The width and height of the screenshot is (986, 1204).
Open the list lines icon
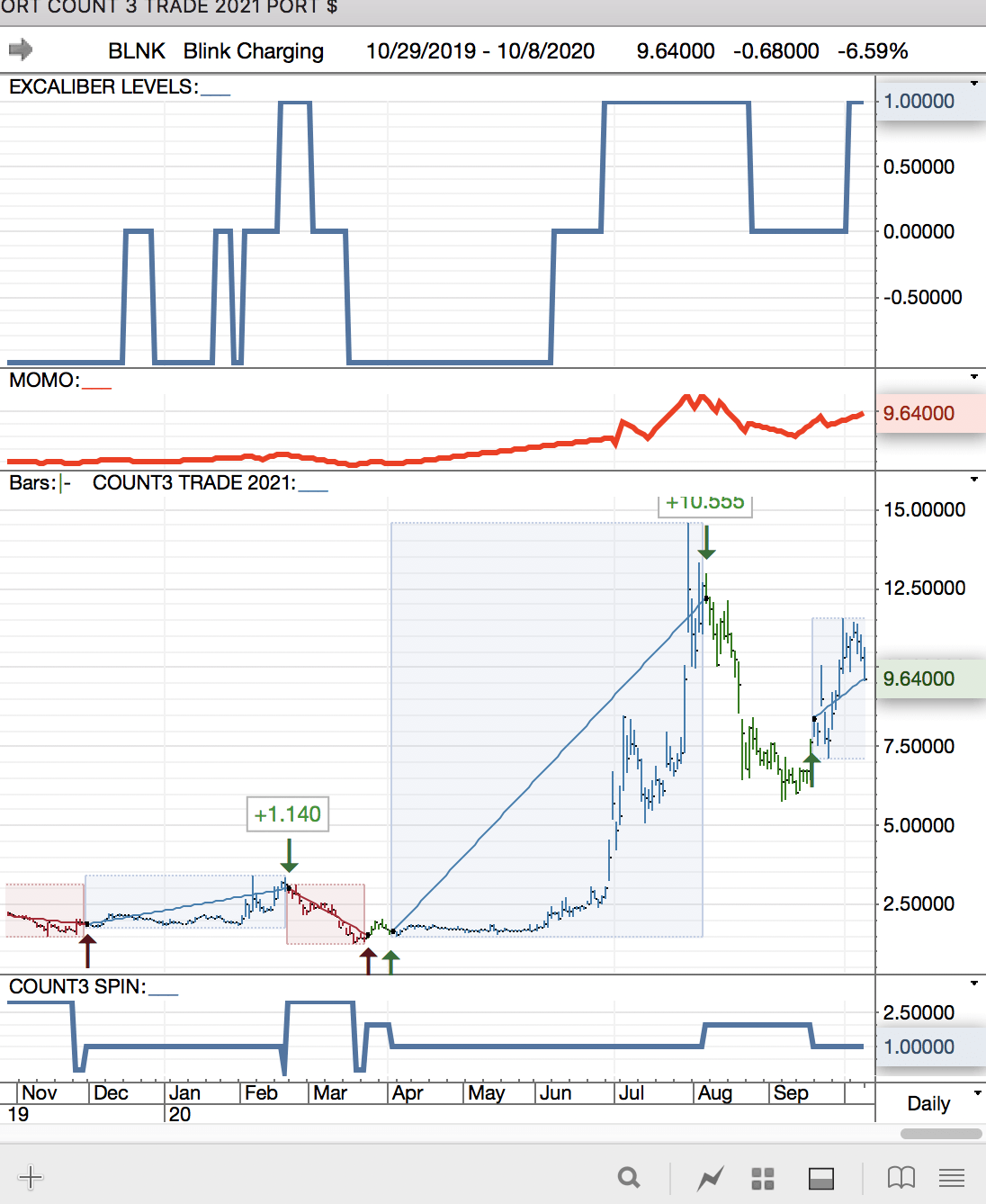pyautogui.click(x=952, y=1177)
